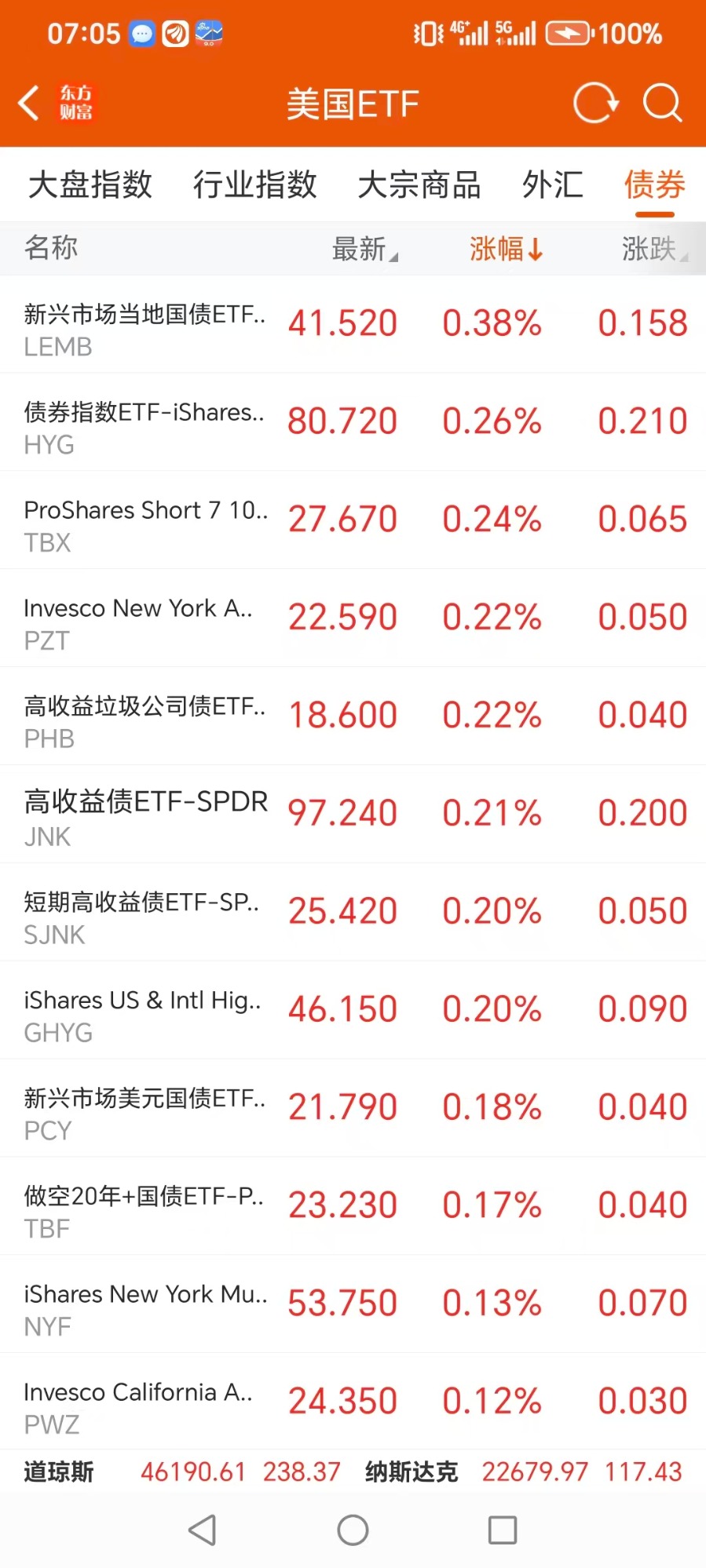This screenshot has width=706, height=1568.
Task: Go to the home screen via system button
Action: [x=353, y=1530]
